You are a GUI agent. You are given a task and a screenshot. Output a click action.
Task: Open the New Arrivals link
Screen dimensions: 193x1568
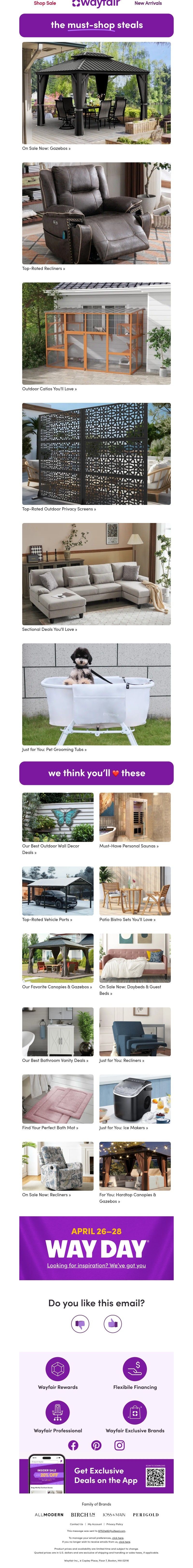(x=148, y=3)
